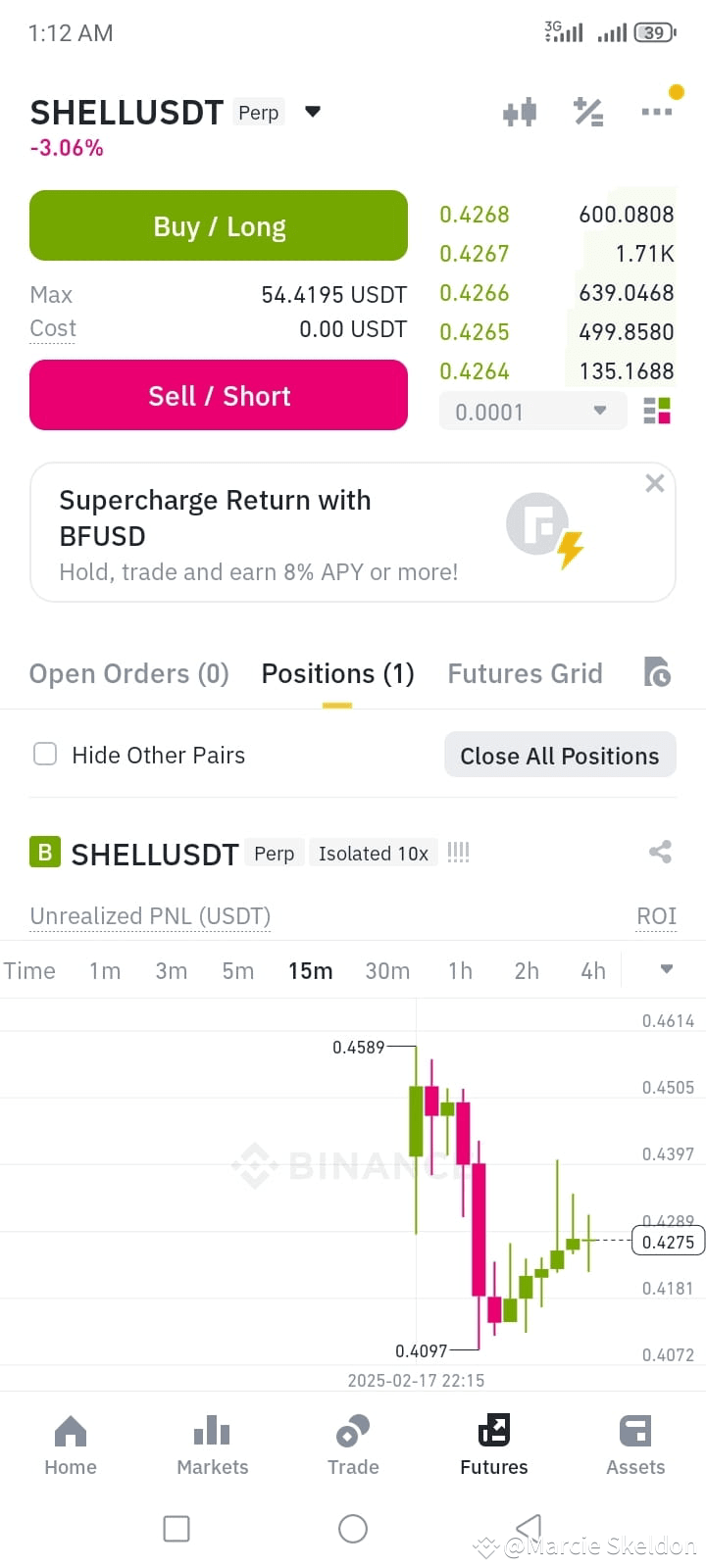Screen dimensions: 706x1568
Task: Open the order history icon beside Futures Grid
Action: (658, 672)
